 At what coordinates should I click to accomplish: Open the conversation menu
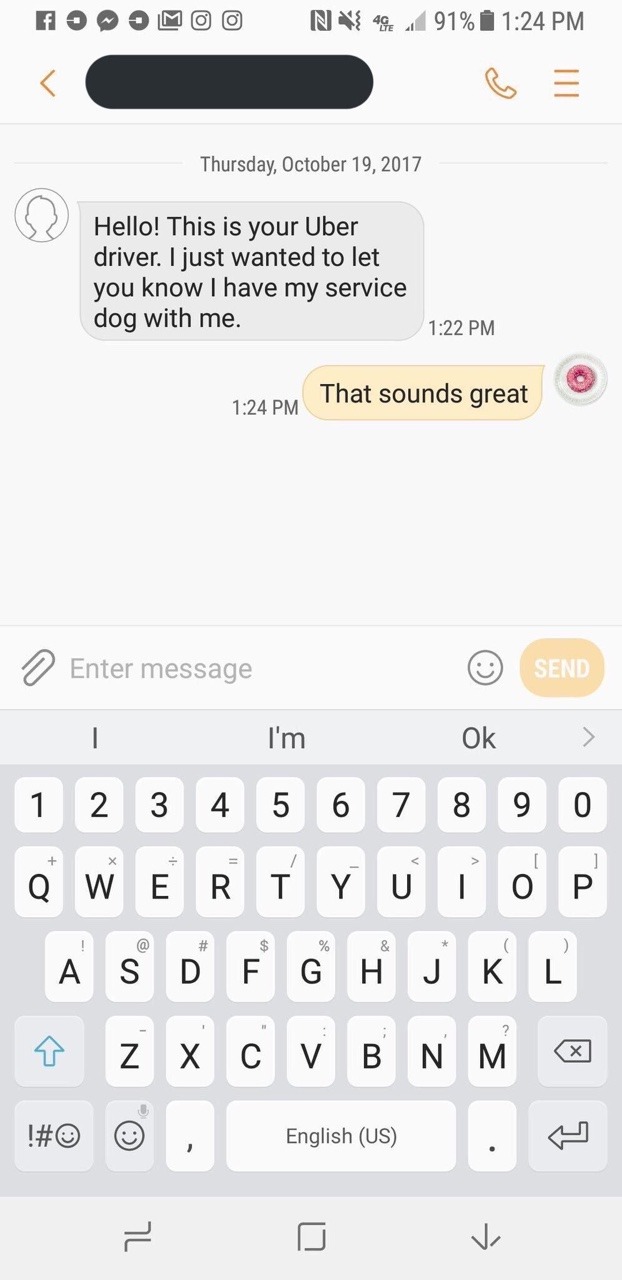pos(566,83)
